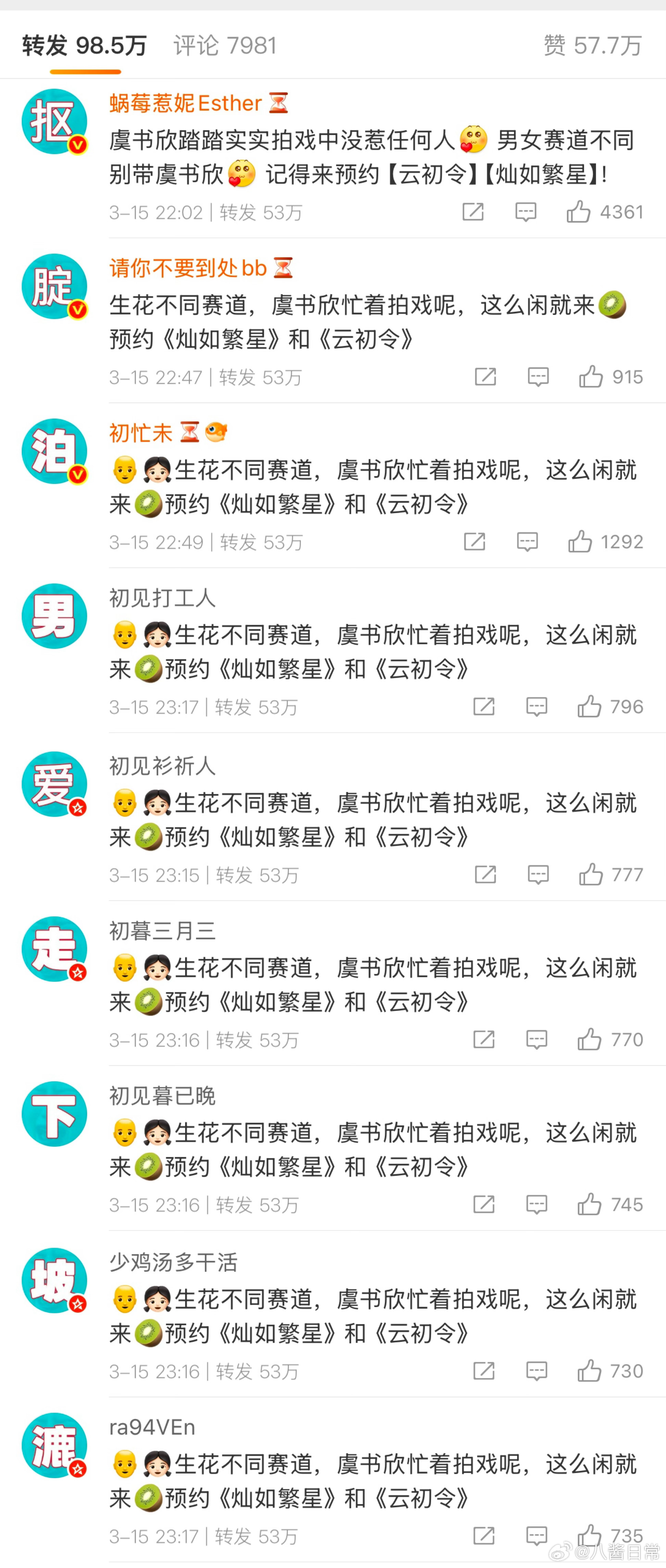Switch to the 评论 7981 tab

225,44
